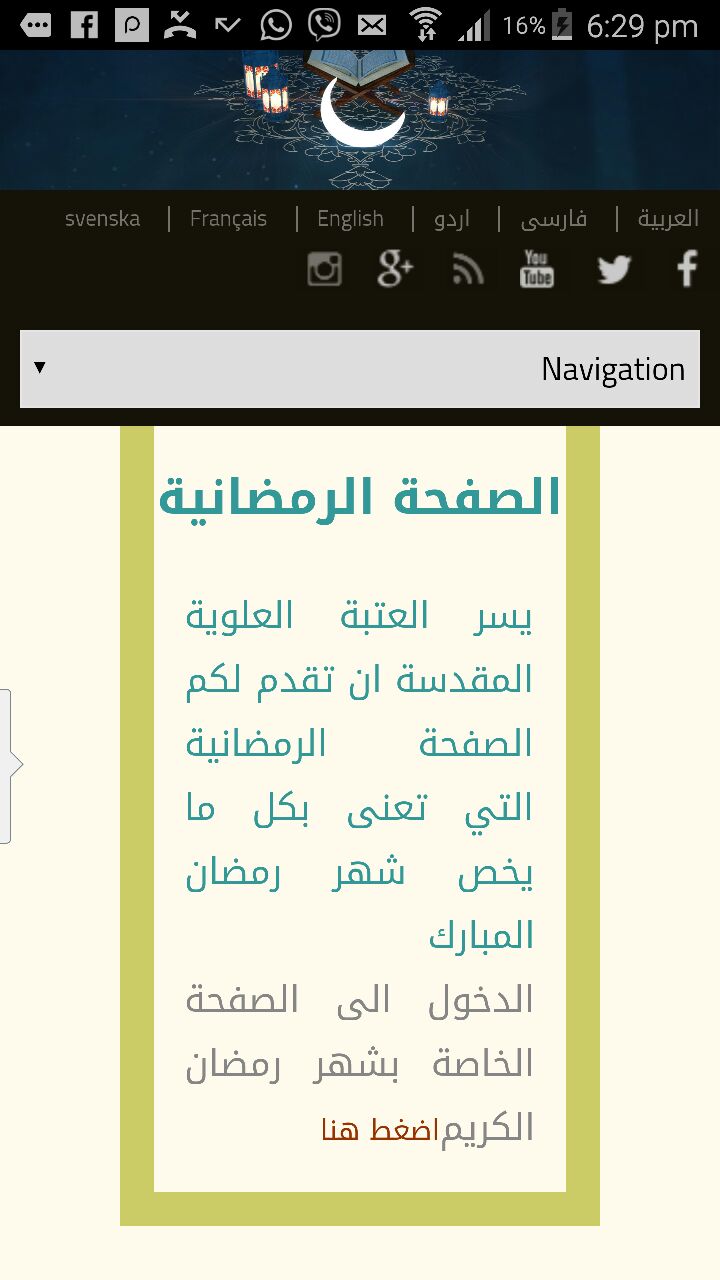720x1280 pixels.
Task: Open the Google Plus page icon
Action: [x=395, y=269]
